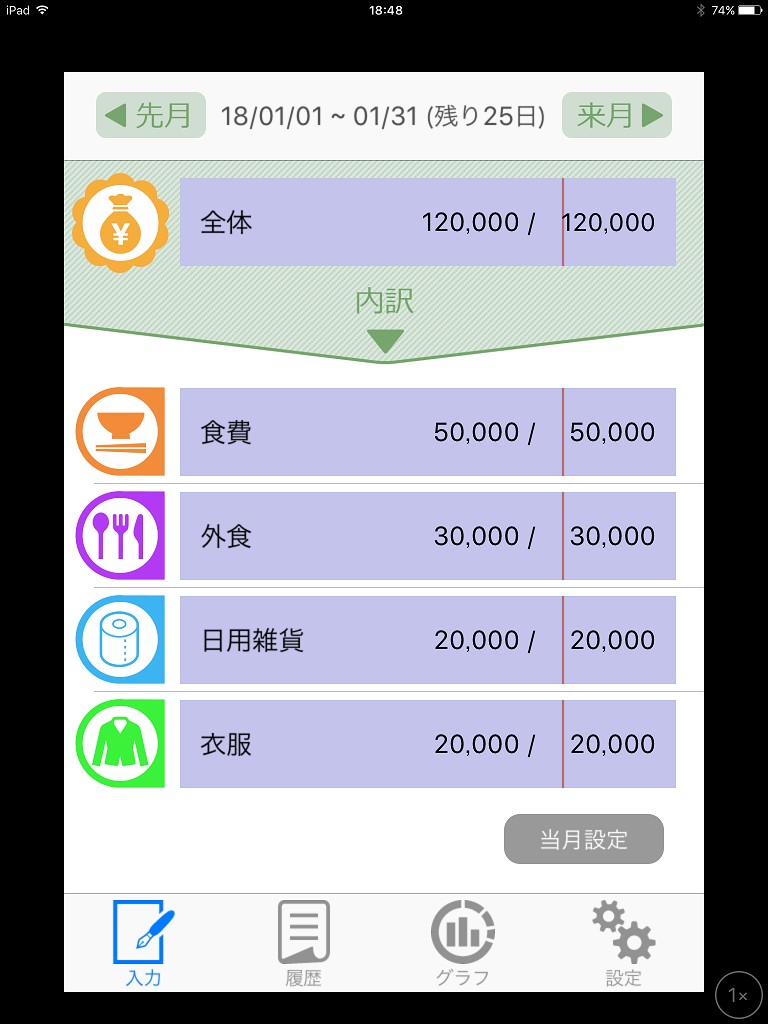Switch to the 設定 tab
Screen dimensions: 768x1024
coord(623,944)
